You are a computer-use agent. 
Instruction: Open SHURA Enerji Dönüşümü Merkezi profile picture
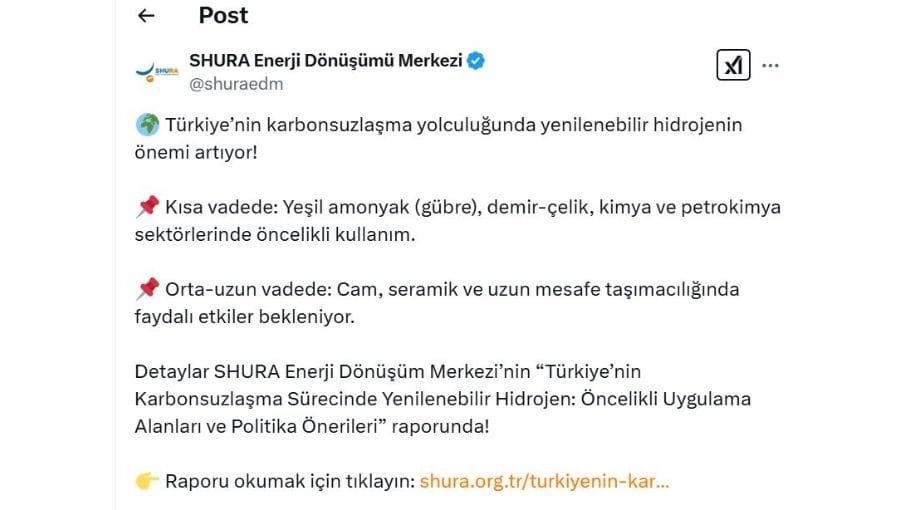(157, 71)
